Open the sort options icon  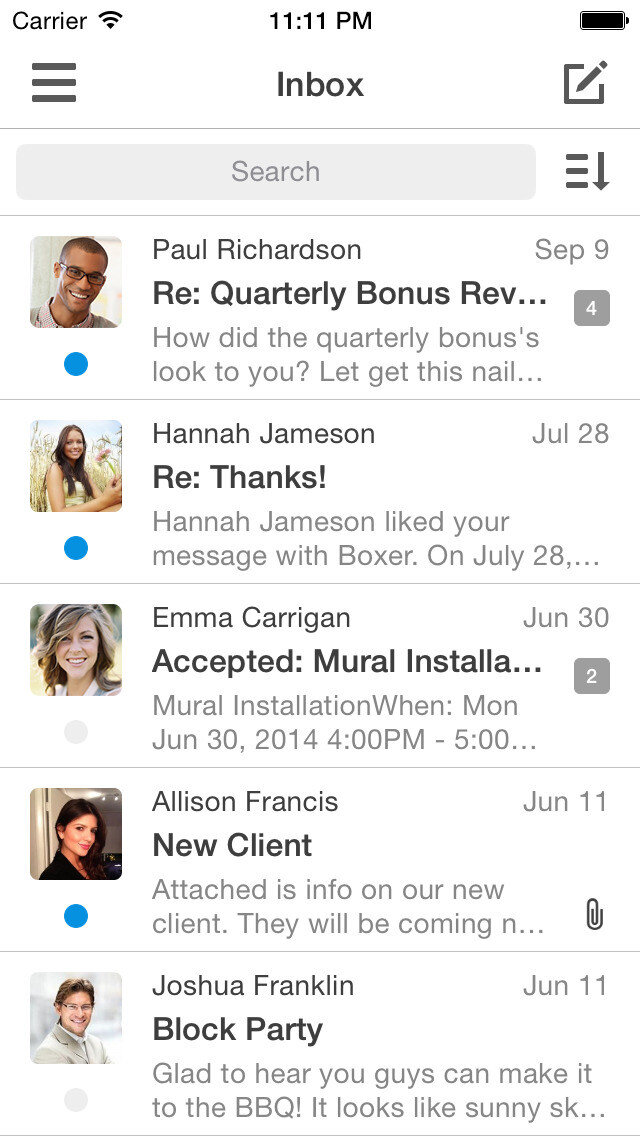[x=587, y=172]
